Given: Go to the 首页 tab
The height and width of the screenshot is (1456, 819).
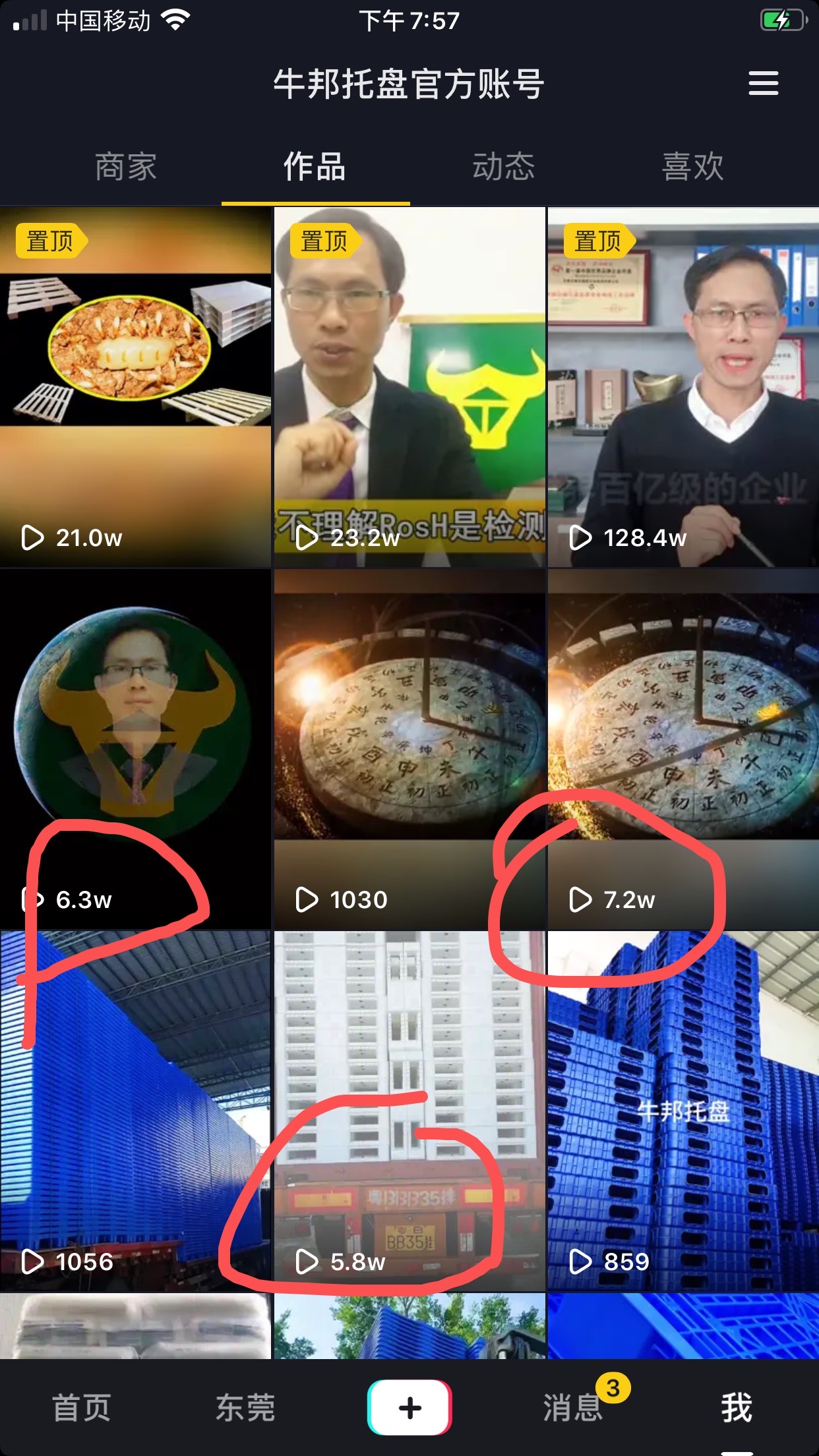Looking at the screenshot, I should (82, 1407).
